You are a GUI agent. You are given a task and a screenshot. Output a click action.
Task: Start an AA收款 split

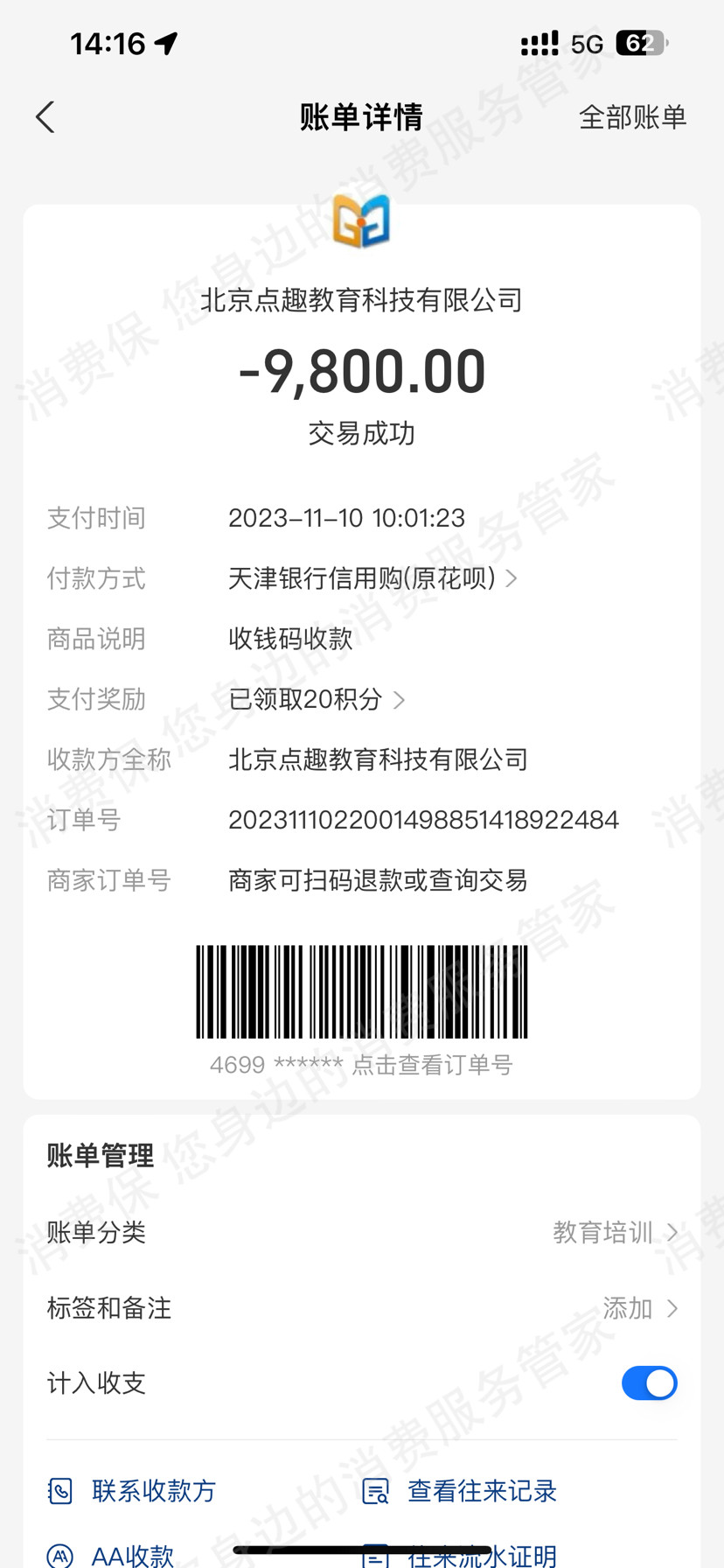tap(112, 1556)
